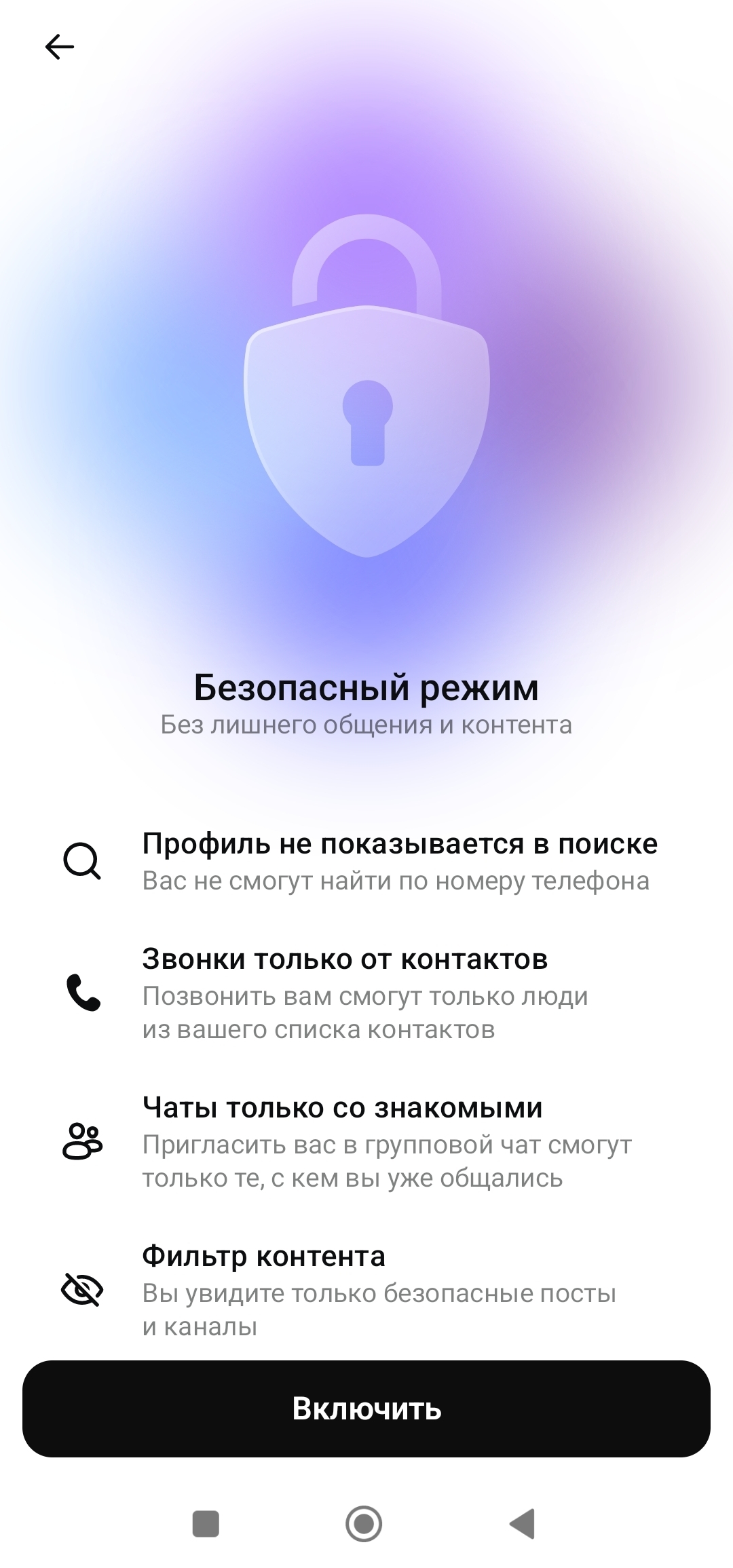The image size is (733, 1568).
Task: Go back using the top arrow
Action: coord(60,47)
